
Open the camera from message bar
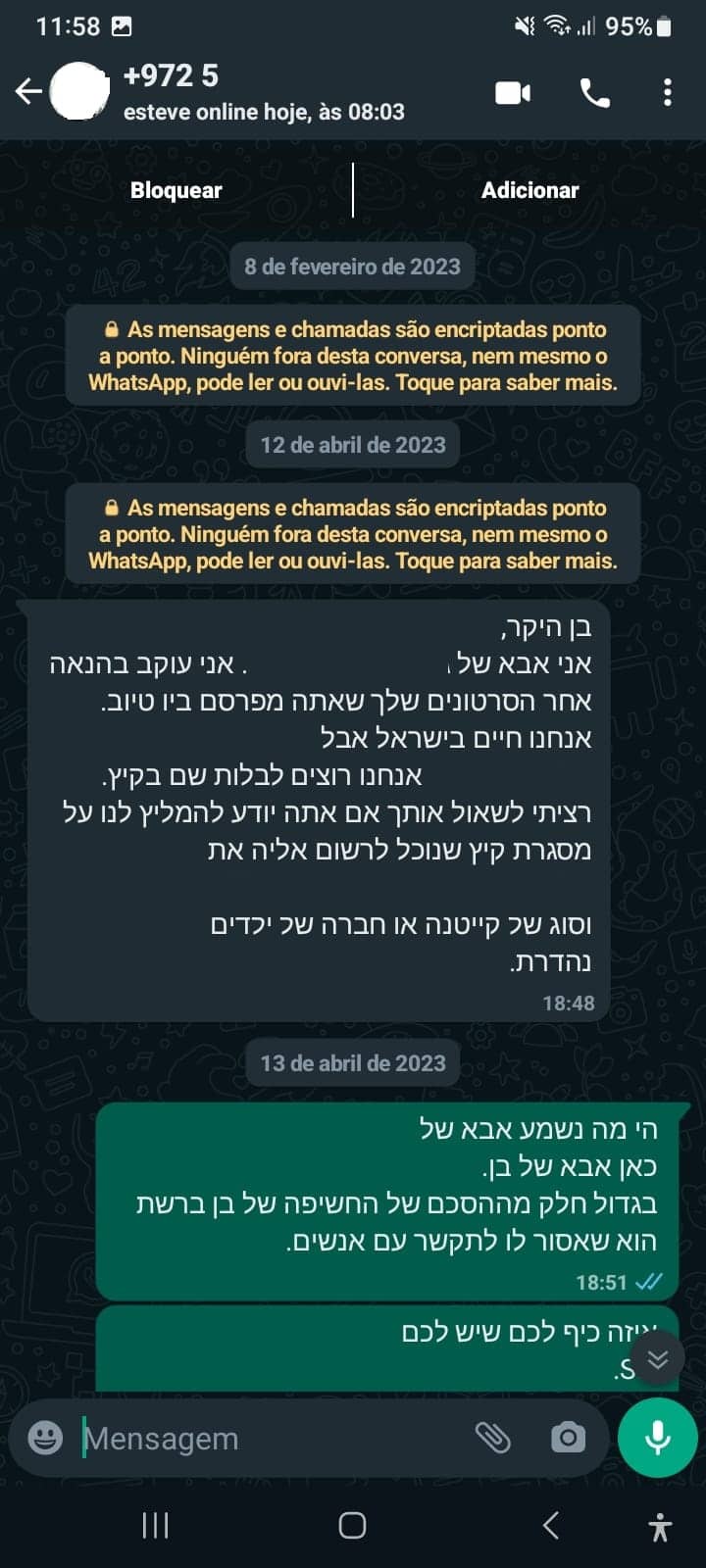point(568,1438)
